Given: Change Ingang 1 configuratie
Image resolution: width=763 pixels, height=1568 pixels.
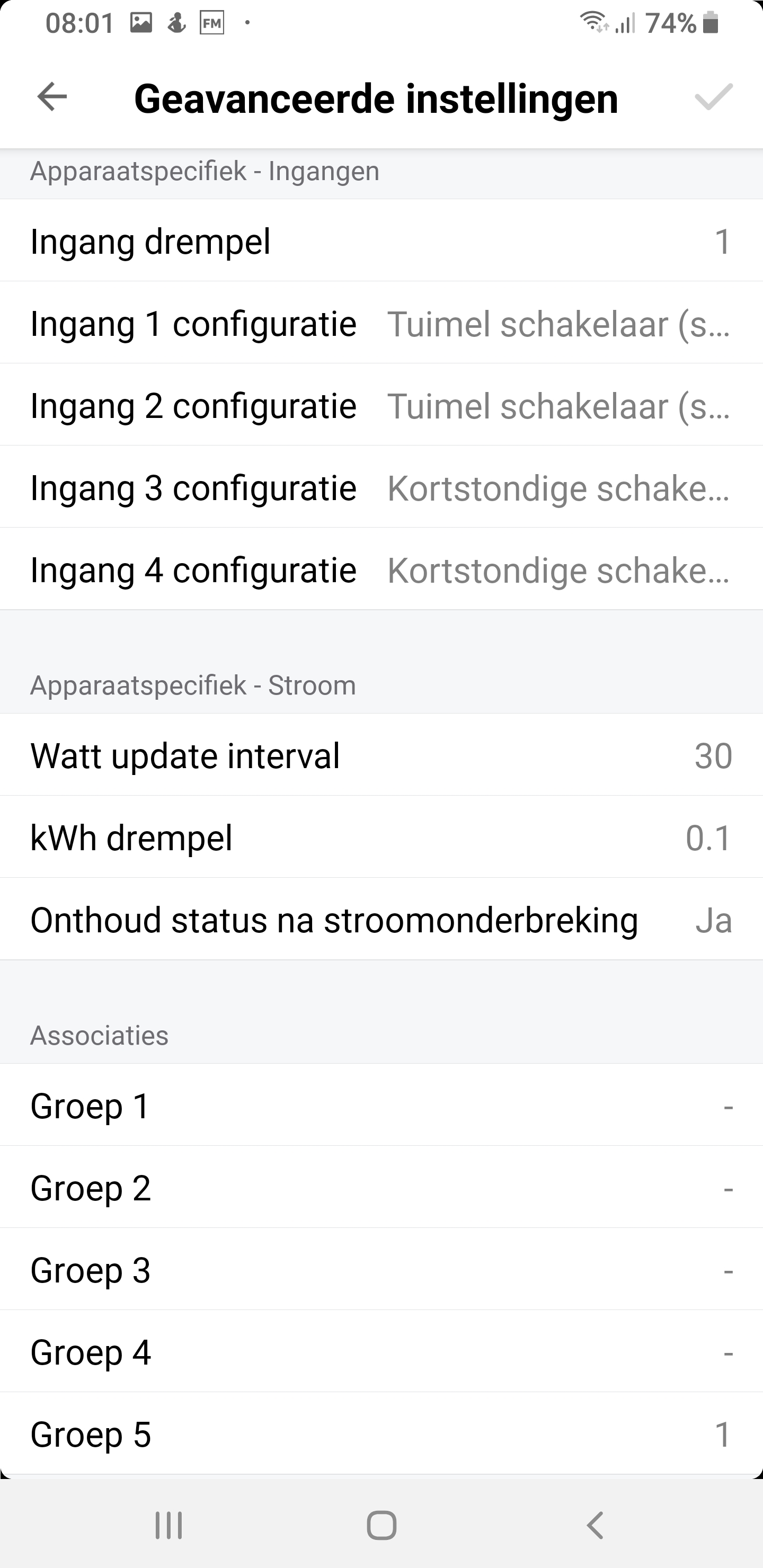Looking at the screenshot, I should click(x=381, y=323).
